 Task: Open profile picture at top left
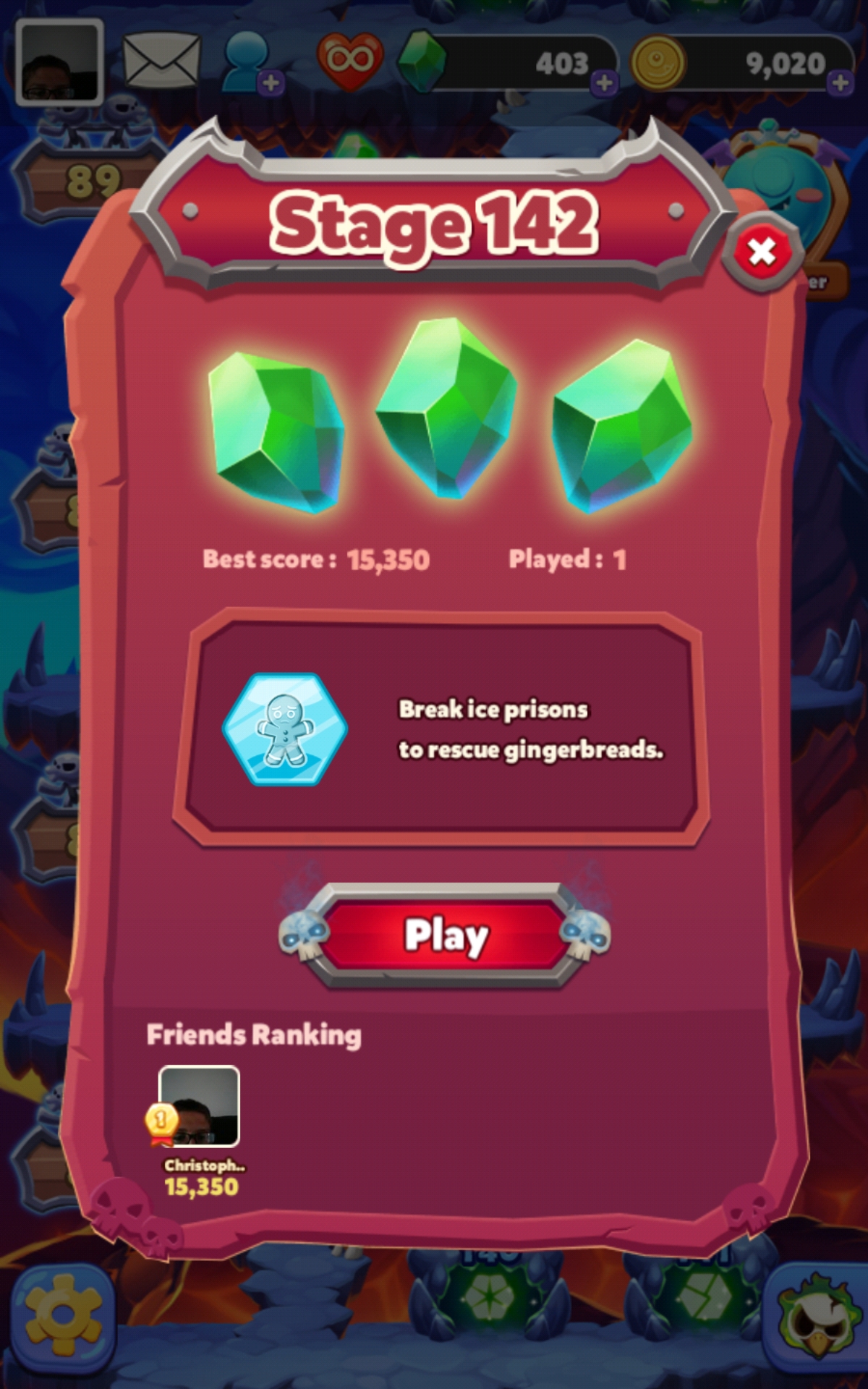(59, 62)
